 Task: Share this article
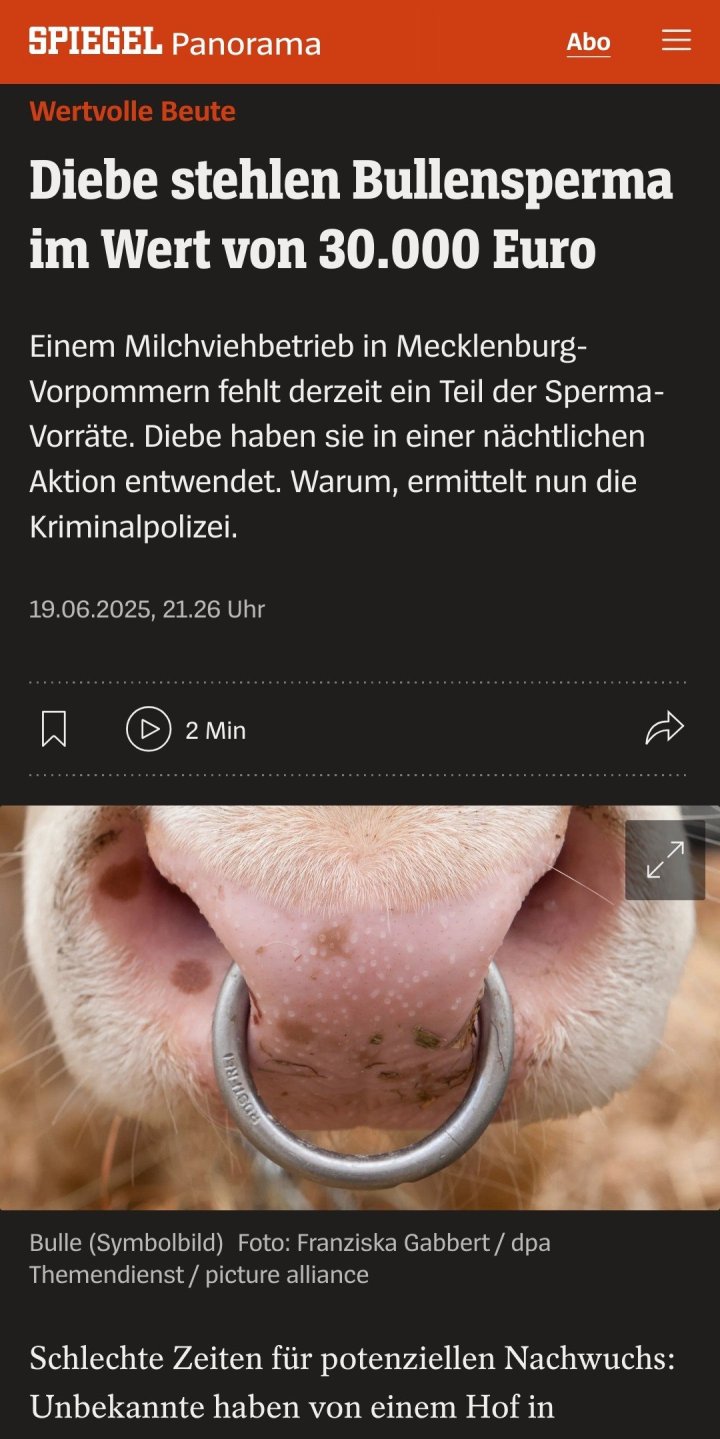click(664, 729)
